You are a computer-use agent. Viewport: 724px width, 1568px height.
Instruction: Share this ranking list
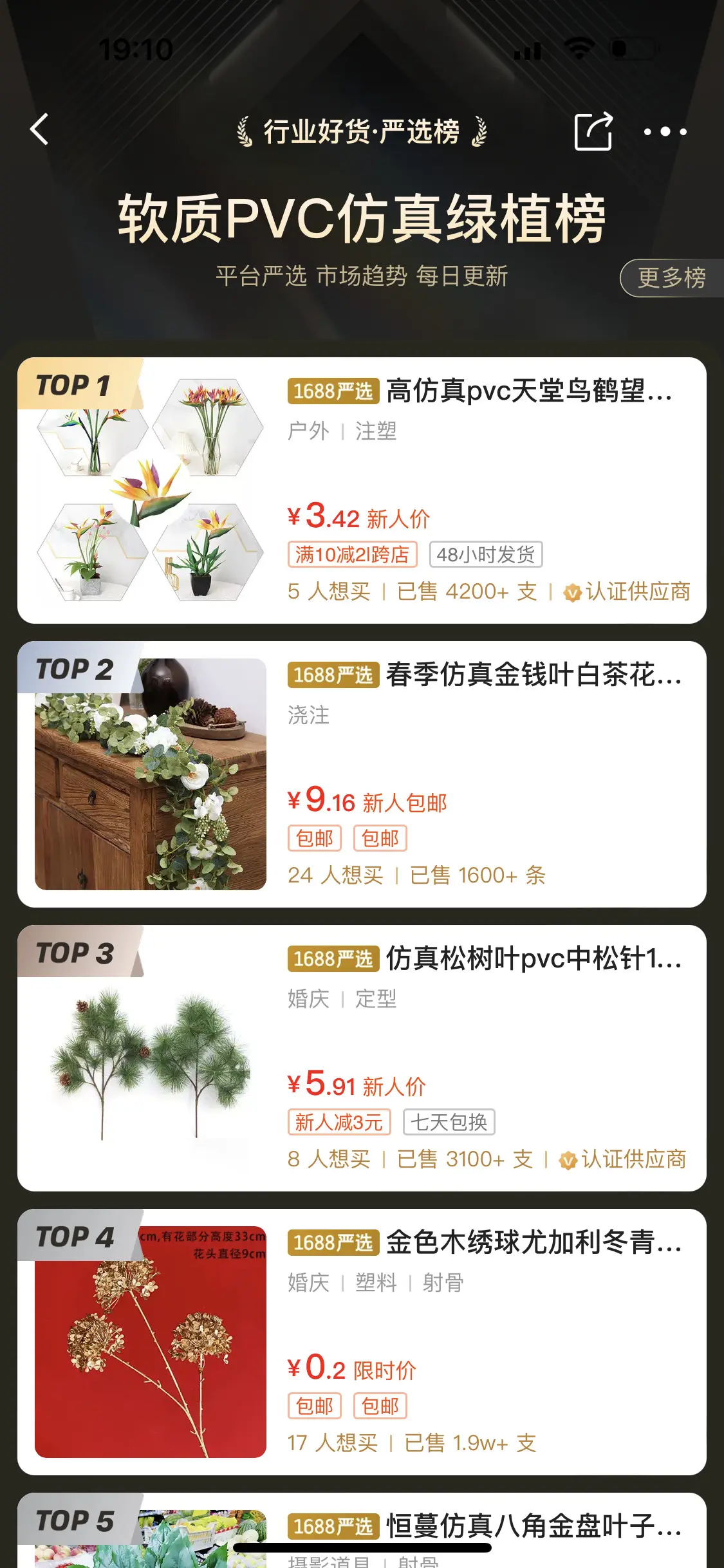pos(593,131)
